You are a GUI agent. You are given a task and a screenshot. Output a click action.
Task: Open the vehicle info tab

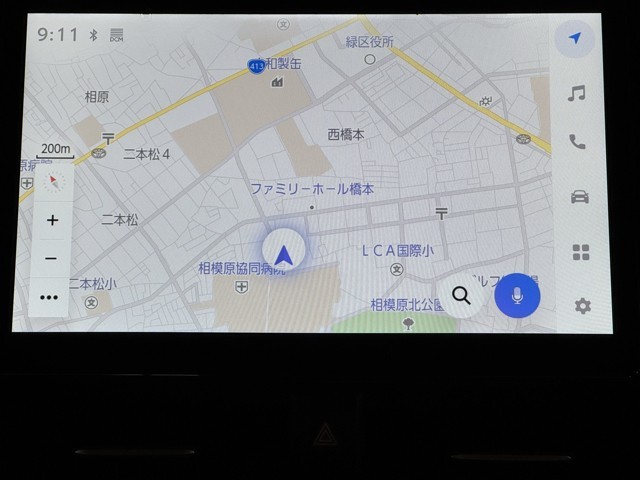(579, 197)
